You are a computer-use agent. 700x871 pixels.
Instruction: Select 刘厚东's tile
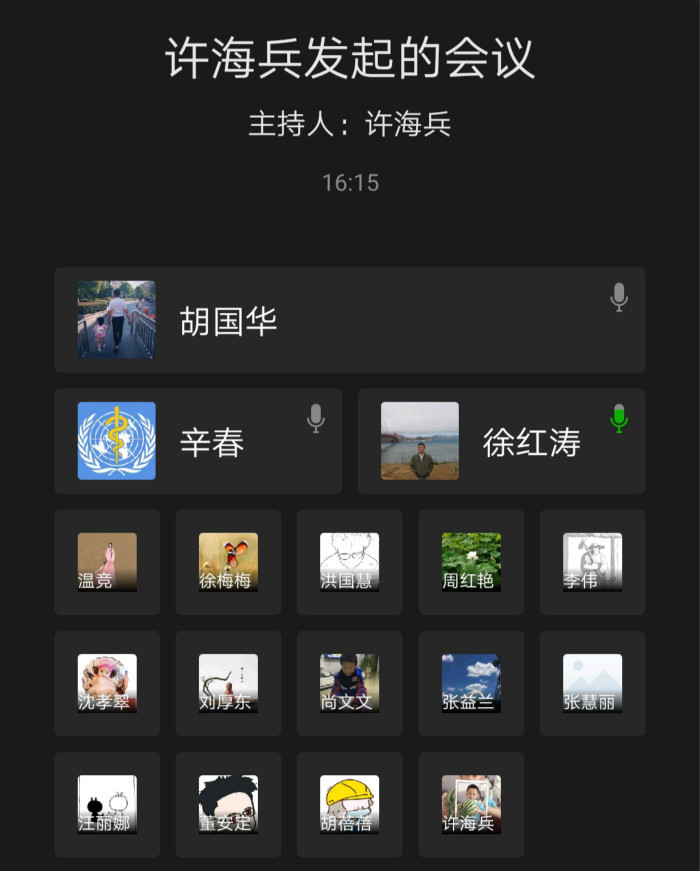click(228, 683)
